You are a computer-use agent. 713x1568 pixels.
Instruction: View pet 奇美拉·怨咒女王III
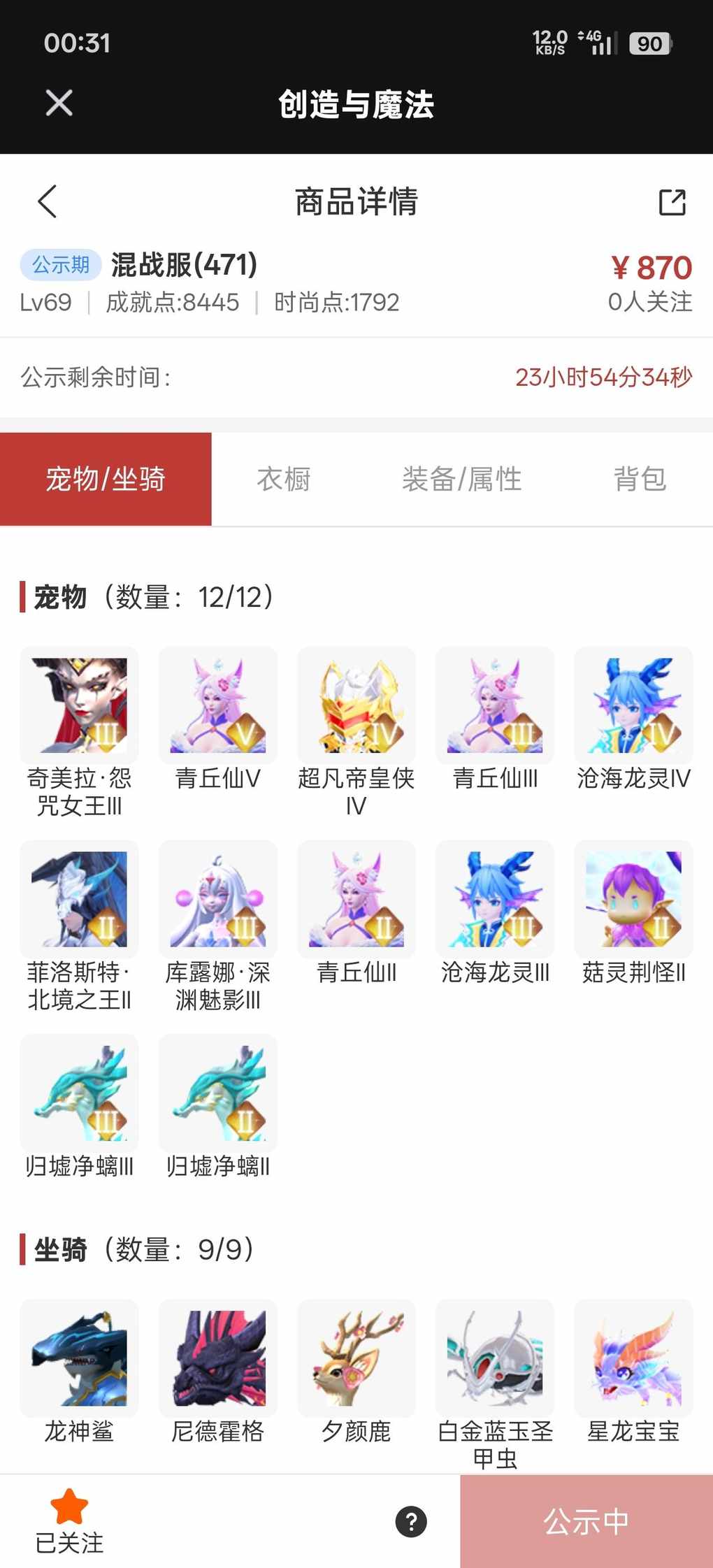80,706
